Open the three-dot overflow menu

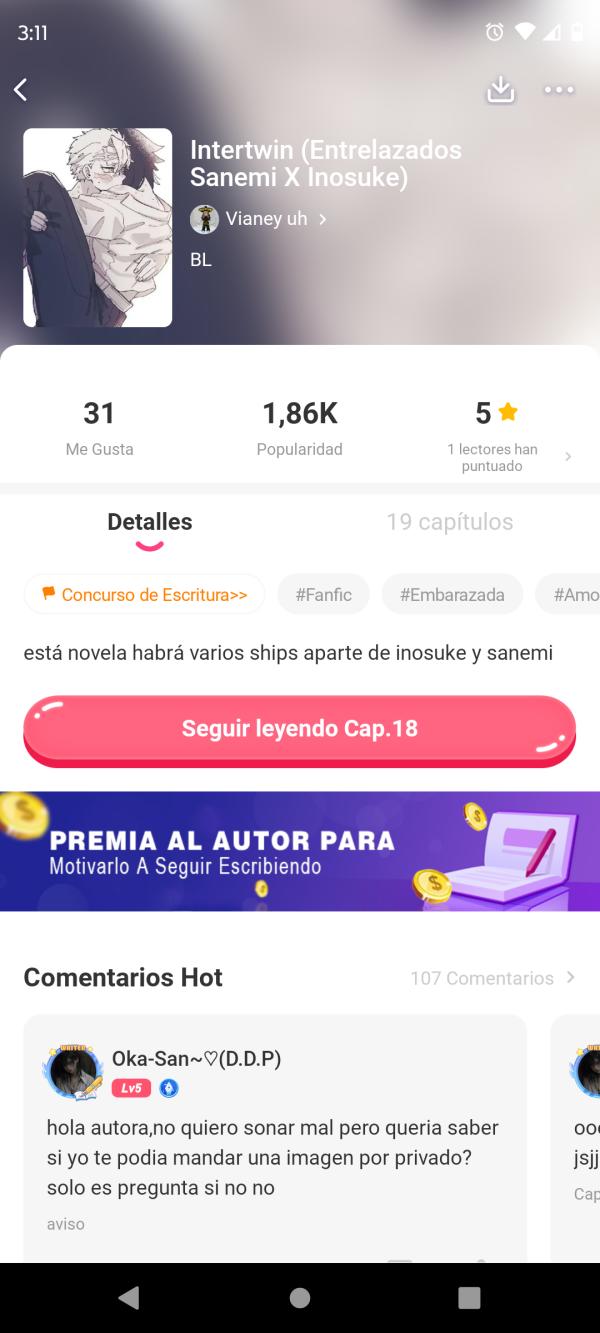pos(559,90)
